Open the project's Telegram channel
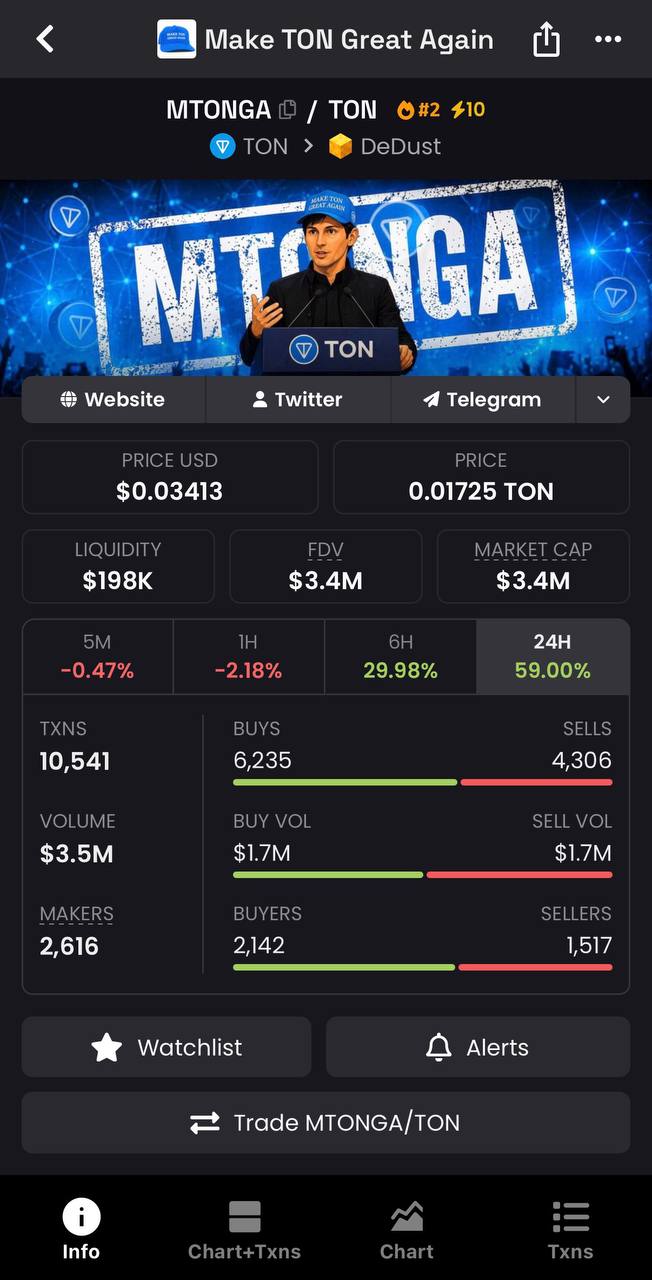 click(x=483, y=399)
